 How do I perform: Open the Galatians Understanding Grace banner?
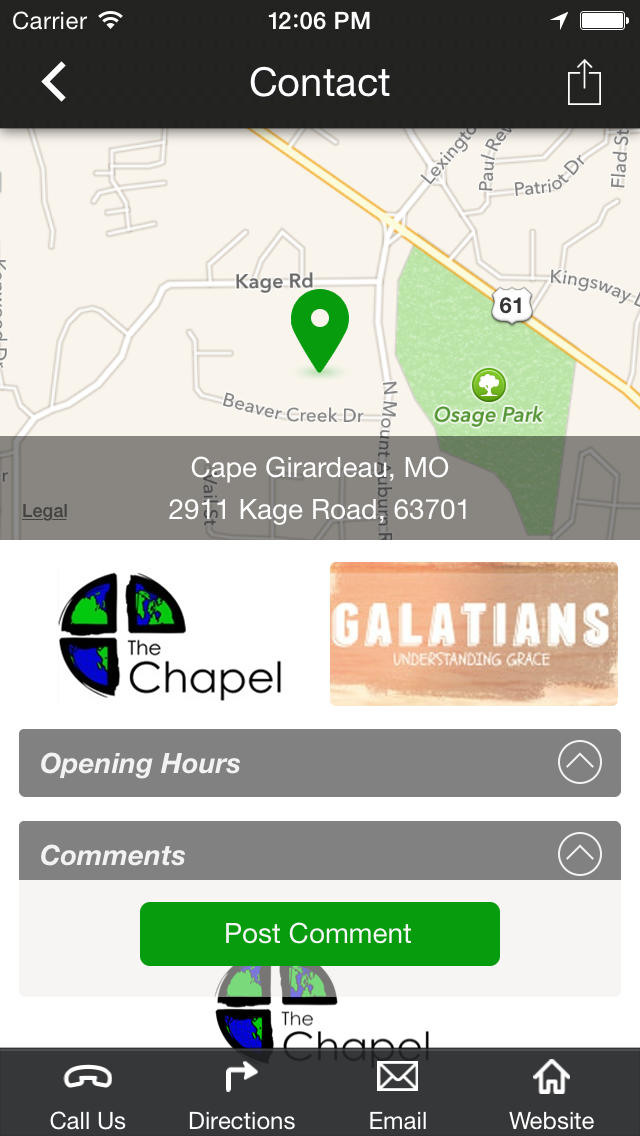point(474,634)
